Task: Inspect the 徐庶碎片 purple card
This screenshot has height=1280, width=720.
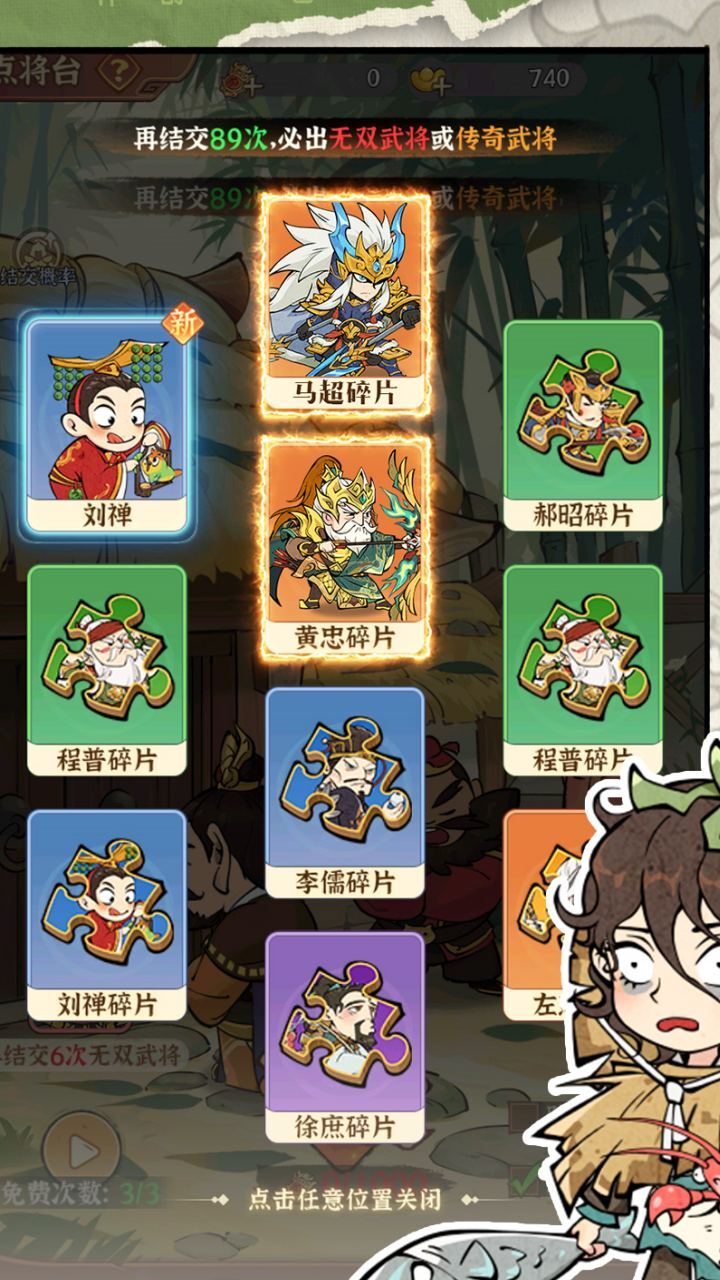Action: point(345,1036)
